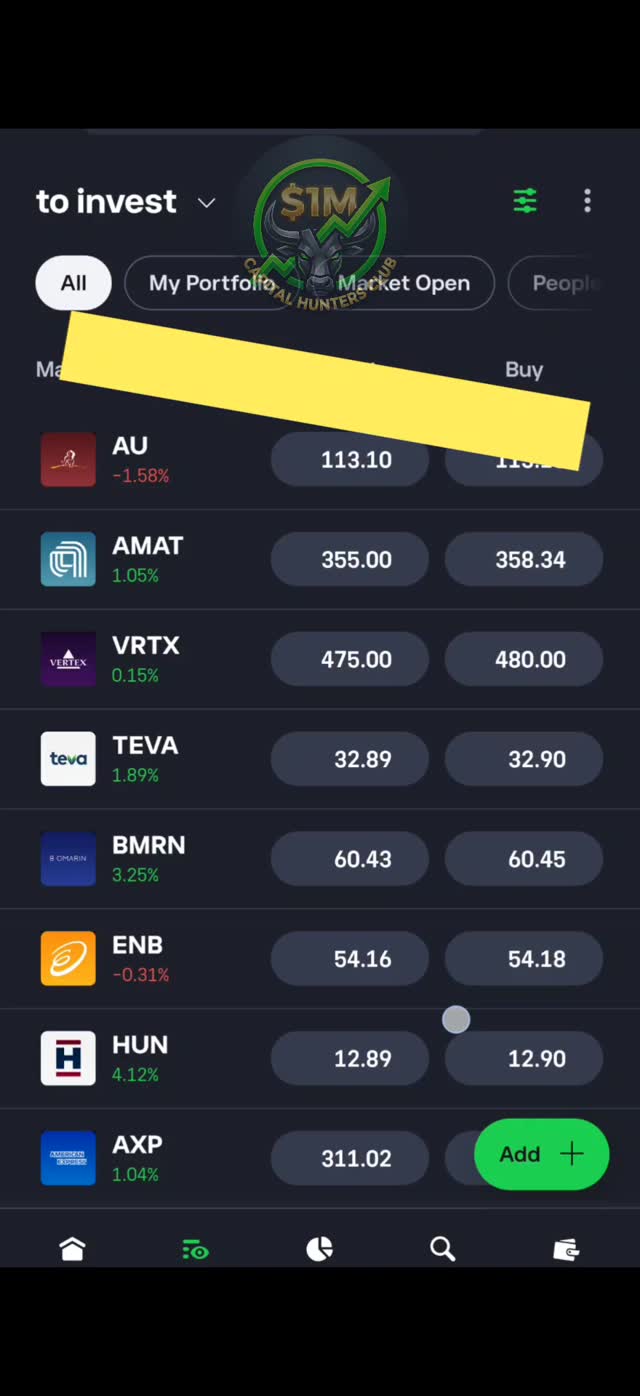The height and width of the screenshot is (1396, 640).
Task: Tap BMRN buy price 60.45
Action: [x=523, y=859]
